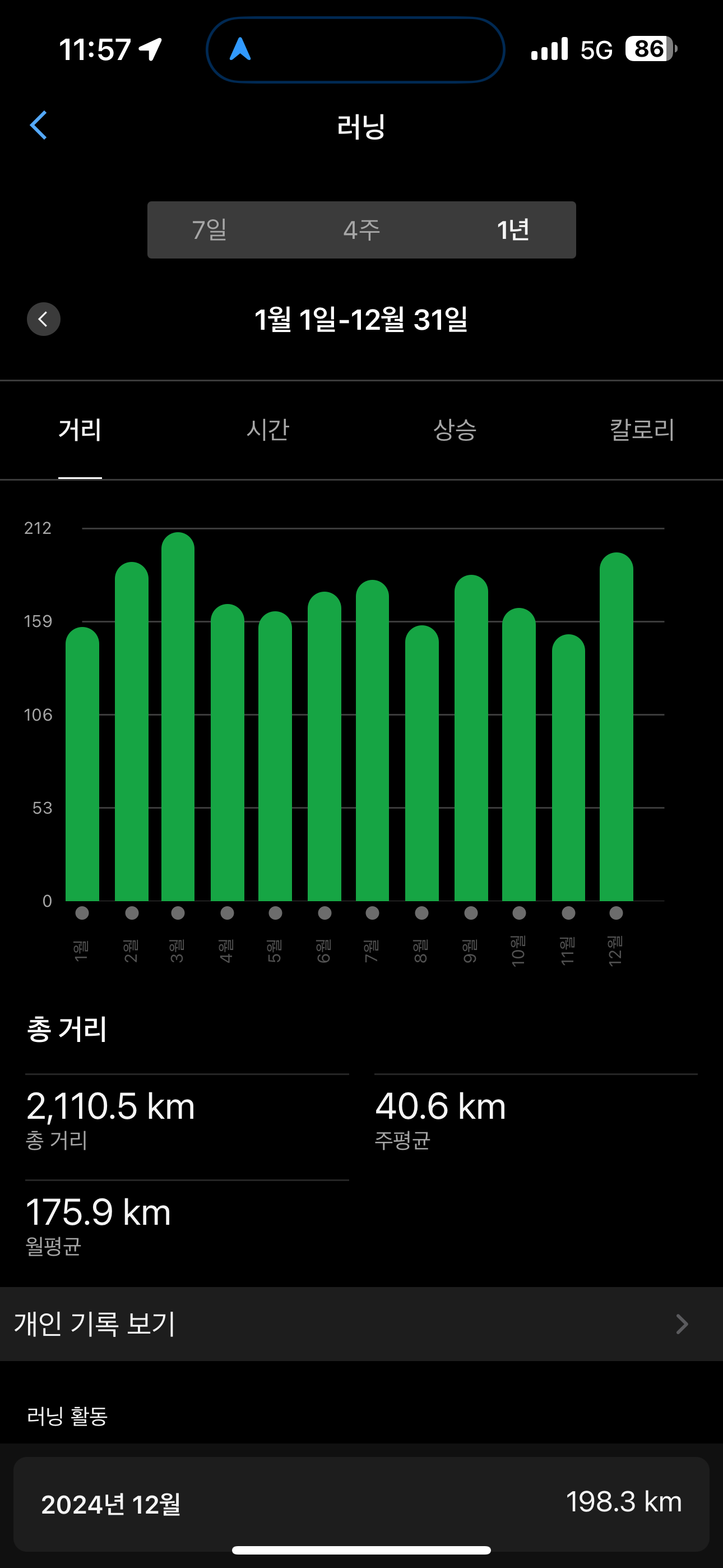Open the 상승 tab

(x=455, y=430)
